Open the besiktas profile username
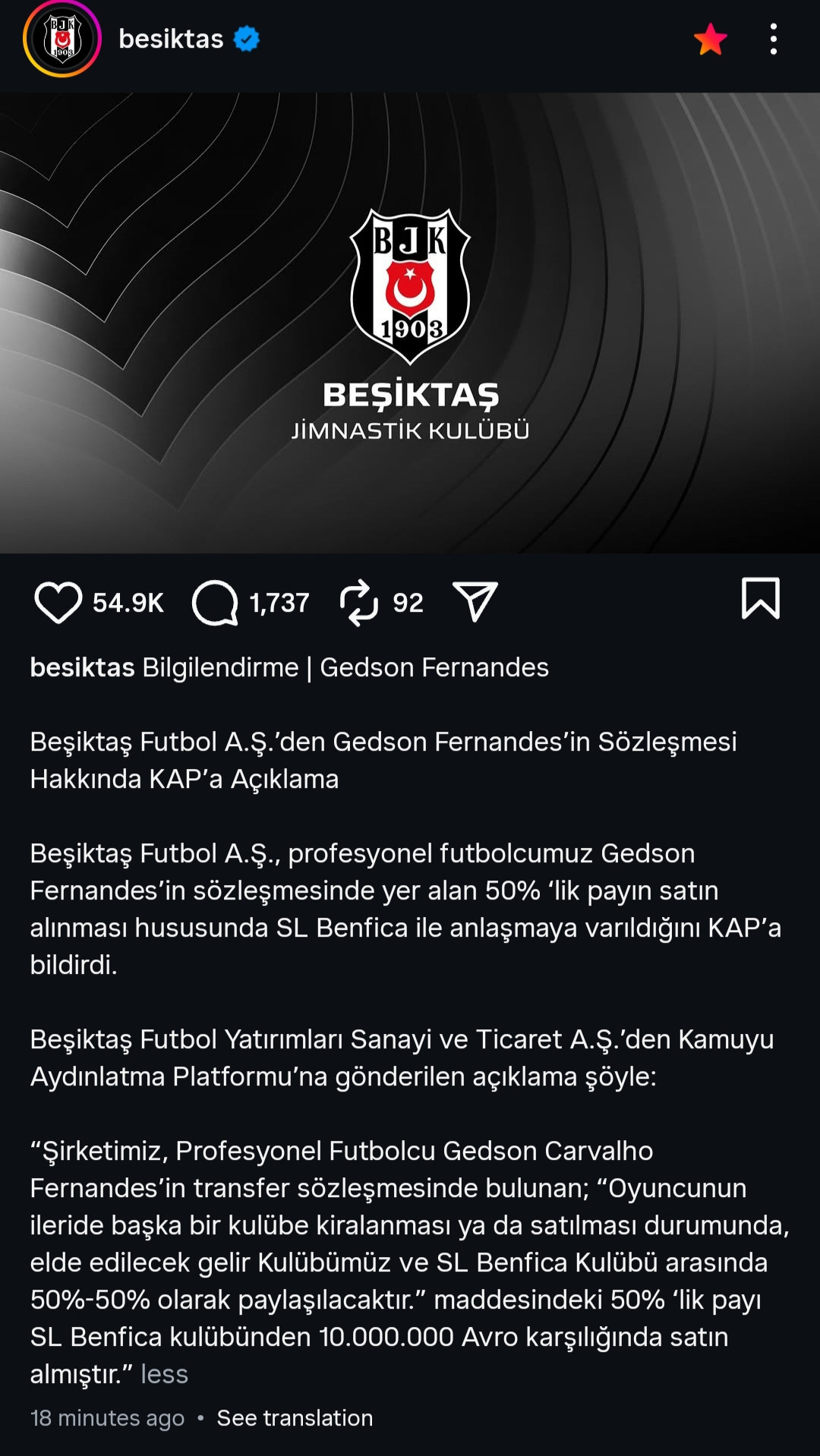 (171, 39)
